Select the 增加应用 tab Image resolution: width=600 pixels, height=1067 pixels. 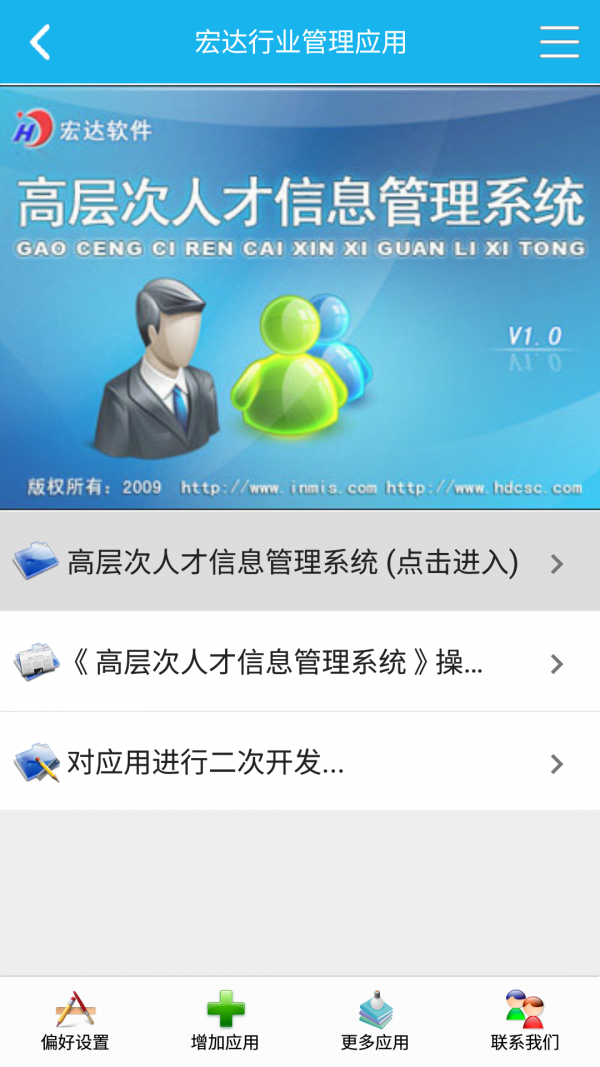(225, 1021)
